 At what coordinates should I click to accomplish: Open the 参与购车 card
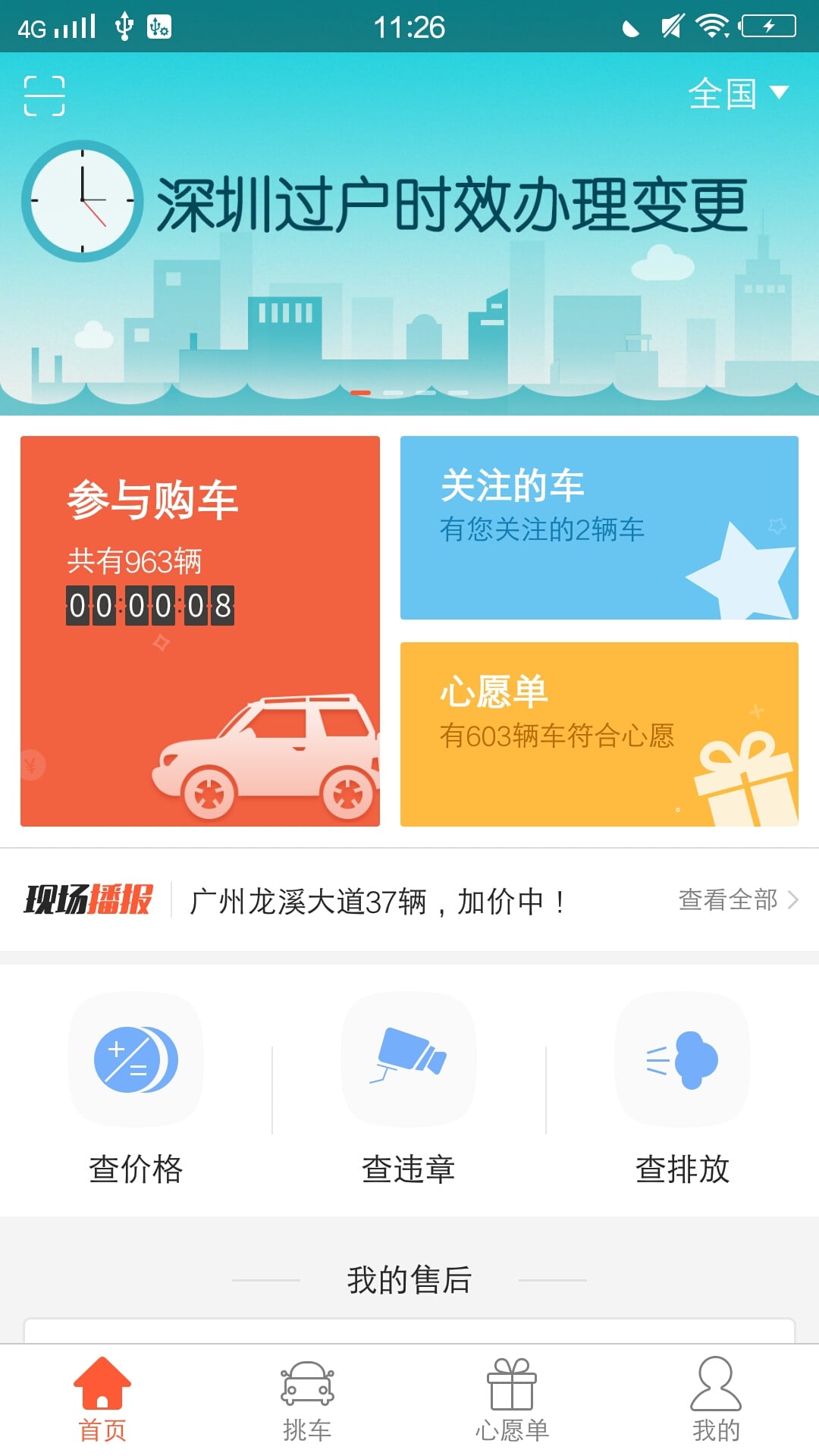tap(200, 631)
